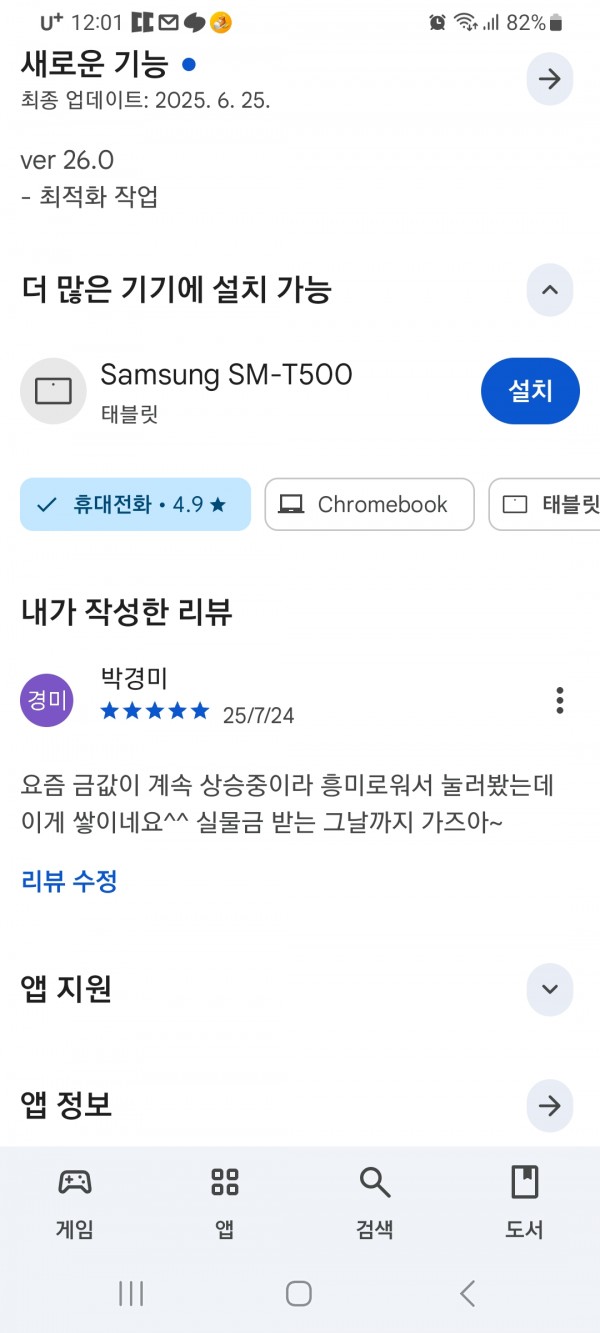Install on Samsung SM-T500 tablet
The width and height of the screenshot is (600, 1333).
click(530, 391)
